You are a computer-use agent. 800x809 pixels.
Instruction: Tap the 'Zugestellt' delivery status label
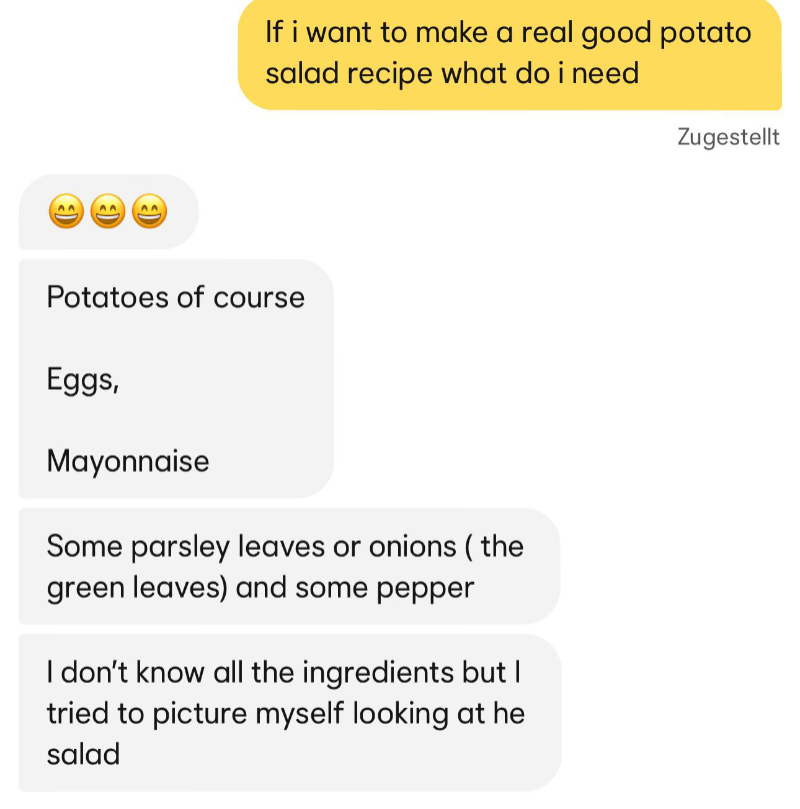727,137
